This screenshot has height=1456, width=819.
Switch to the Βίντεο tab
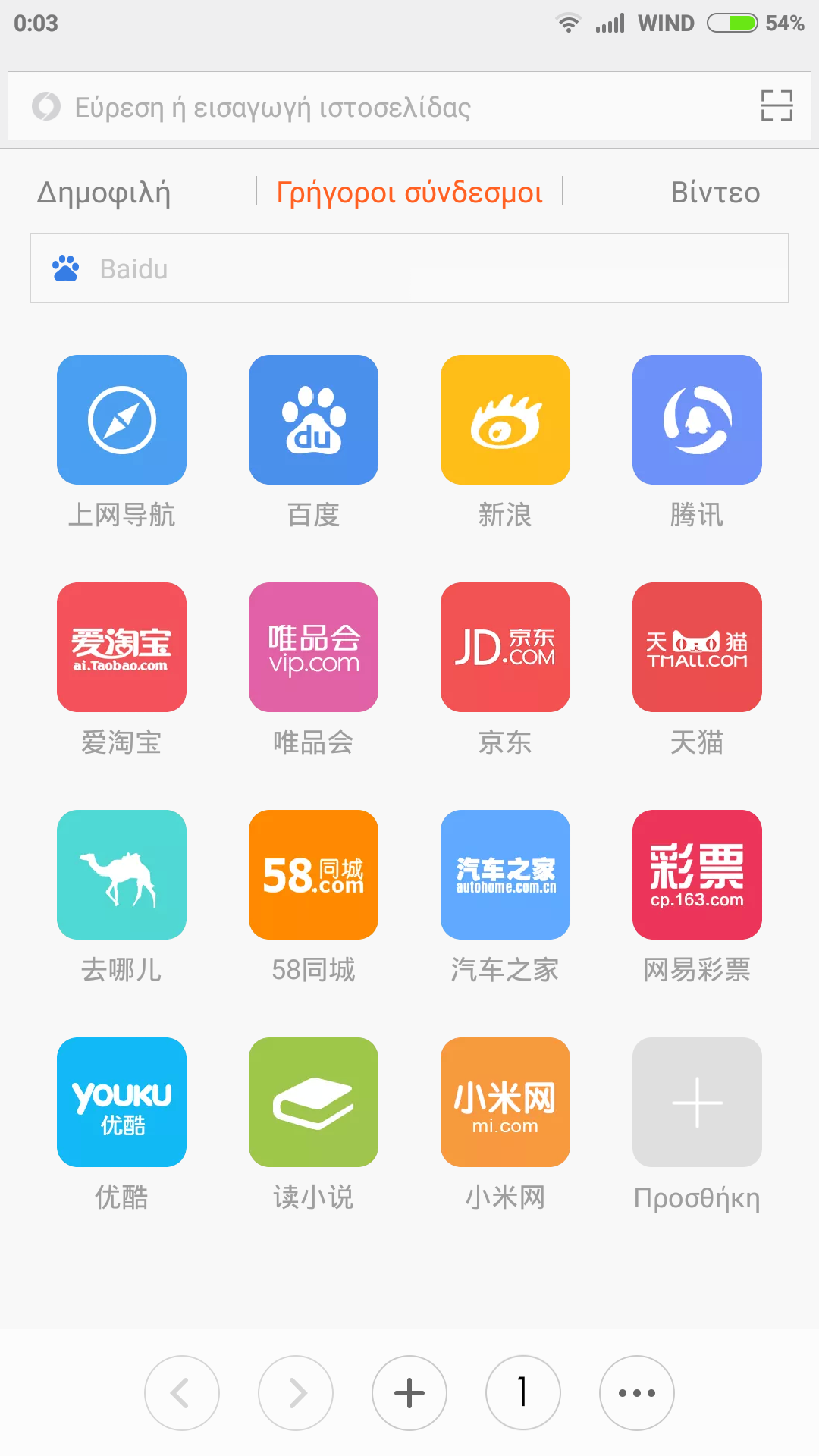point(715,193)
